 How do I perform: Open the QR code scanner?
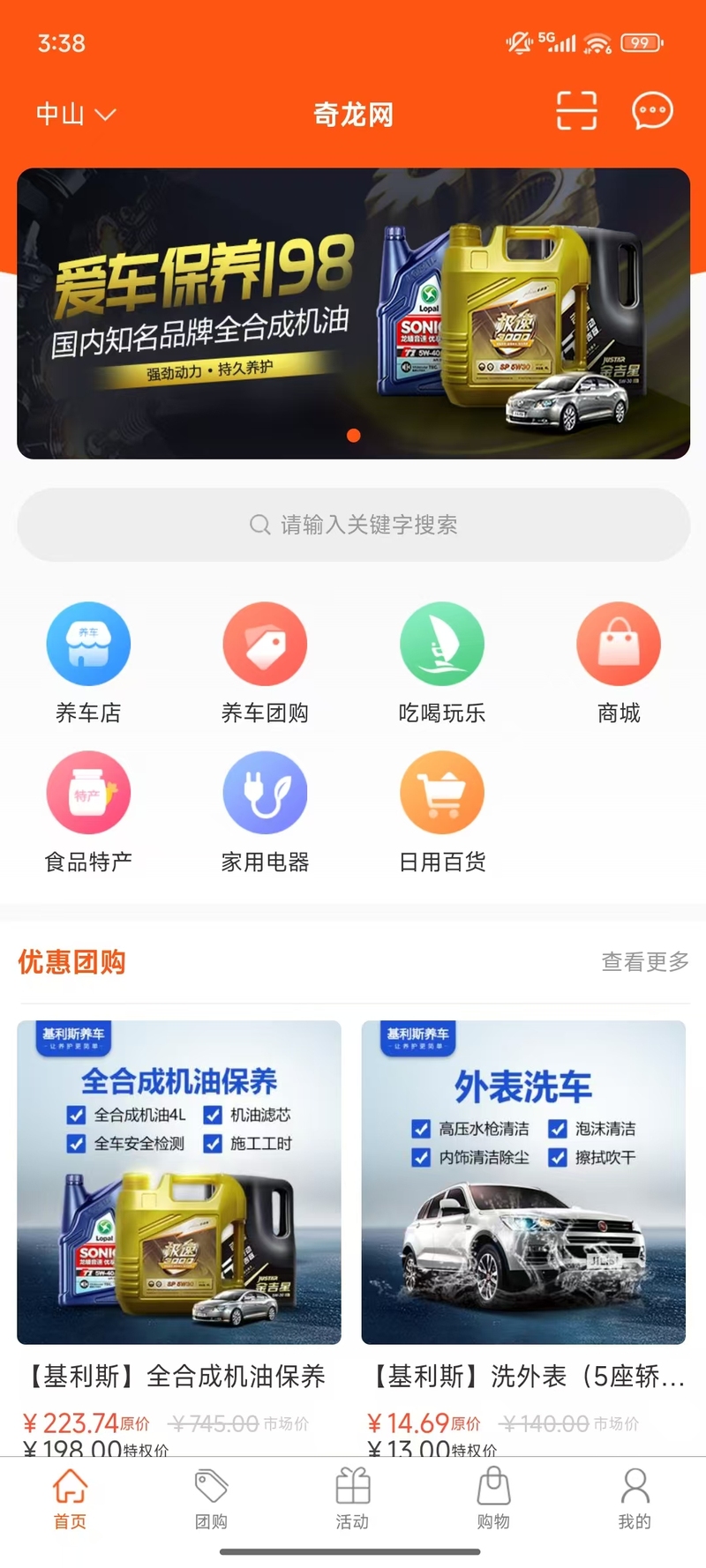pyautogui.click(x=576, y=111)
